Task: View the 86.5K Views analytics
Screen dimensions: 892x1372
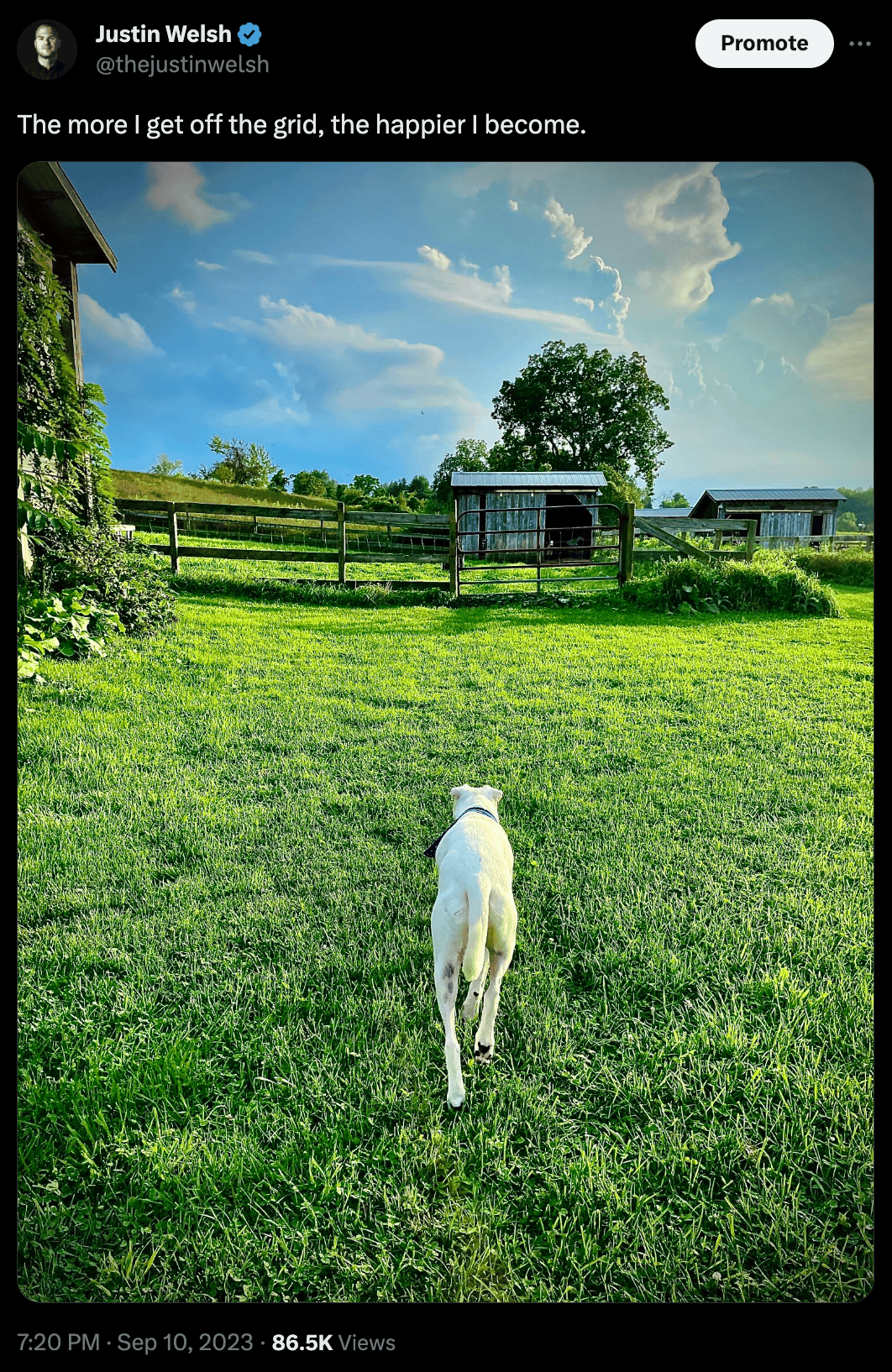Action: pos(333,1342)
